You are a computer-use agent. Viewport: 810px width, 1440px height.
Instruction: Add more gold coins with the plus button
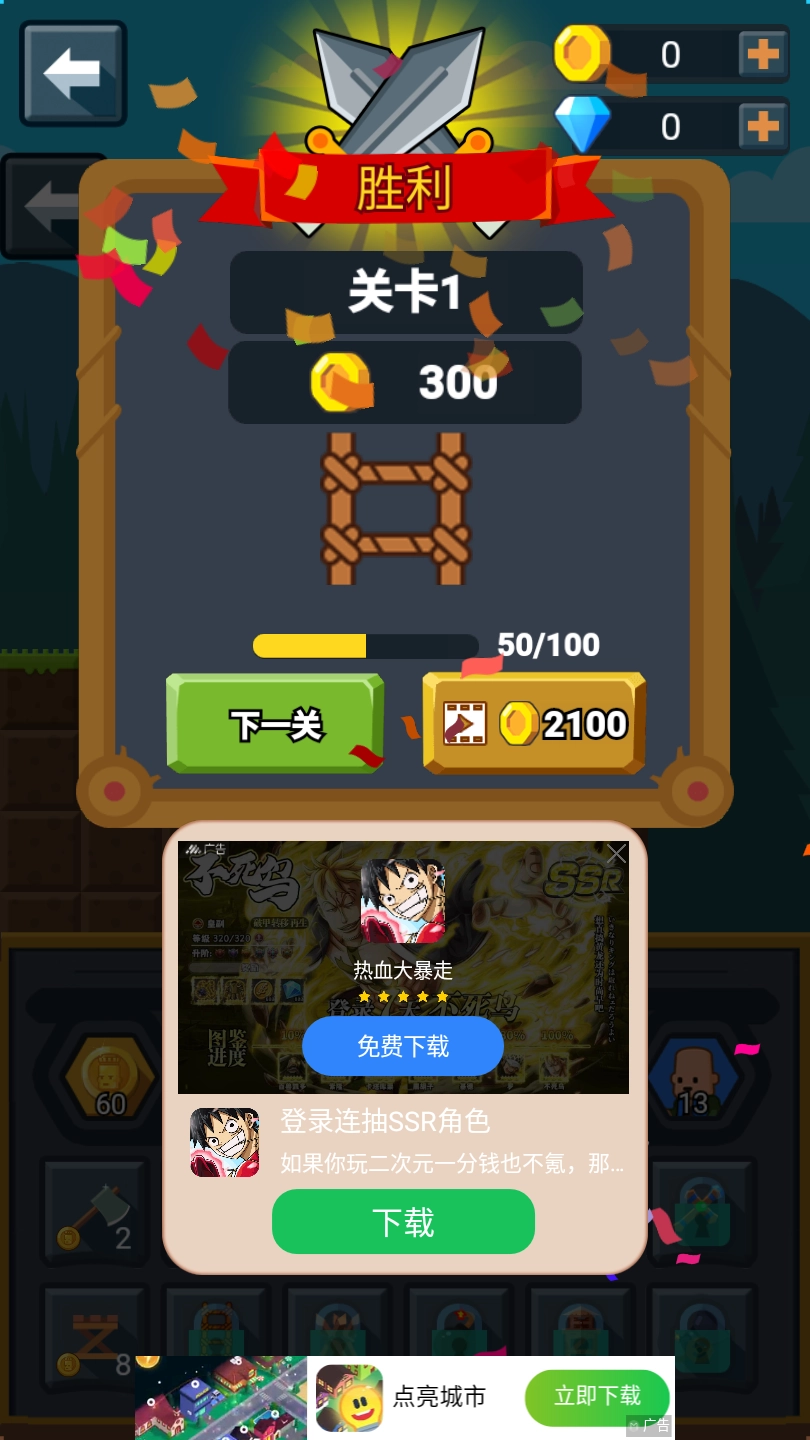tap(763, 54)
